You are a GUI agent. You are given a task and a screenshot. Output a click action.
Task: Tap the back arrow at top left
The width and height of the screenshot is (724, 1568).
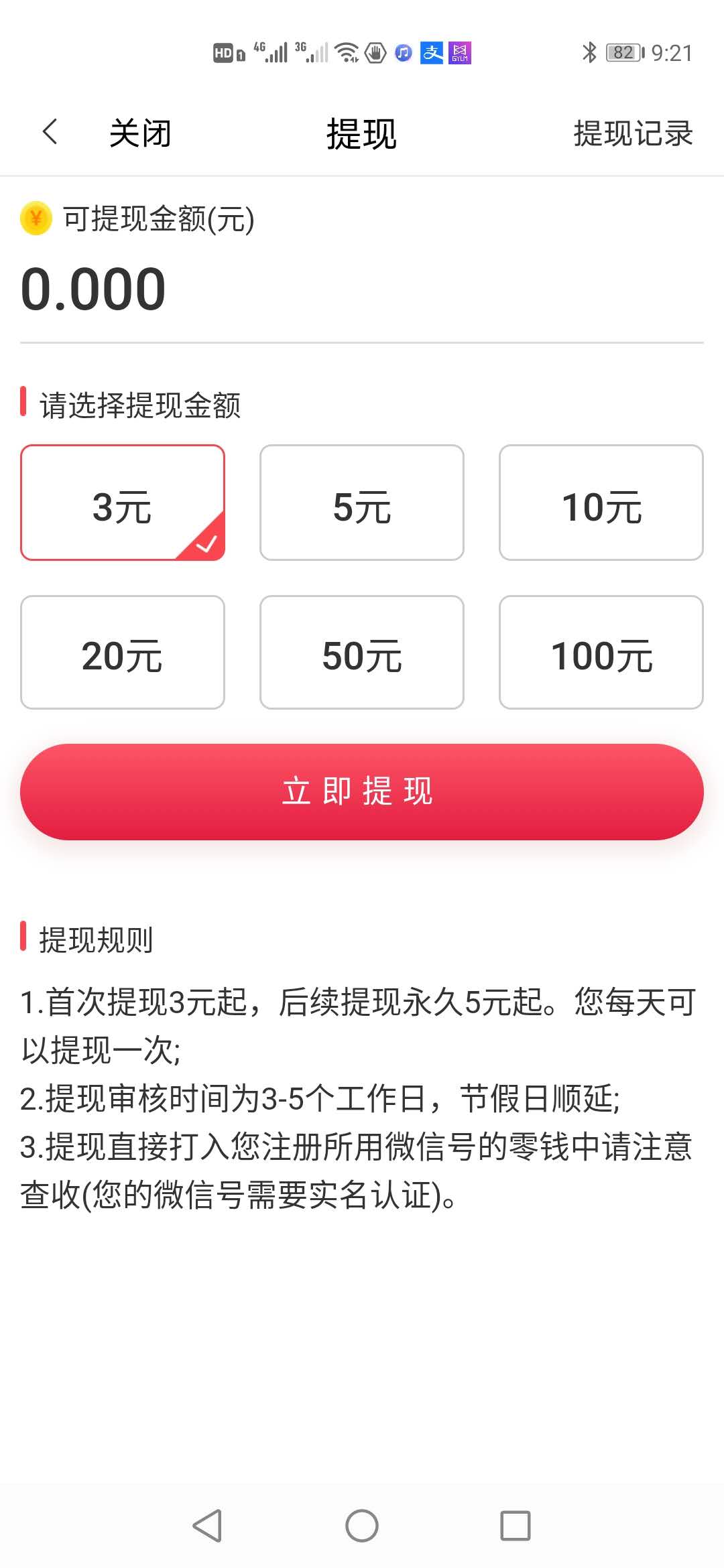pos(49,131)
